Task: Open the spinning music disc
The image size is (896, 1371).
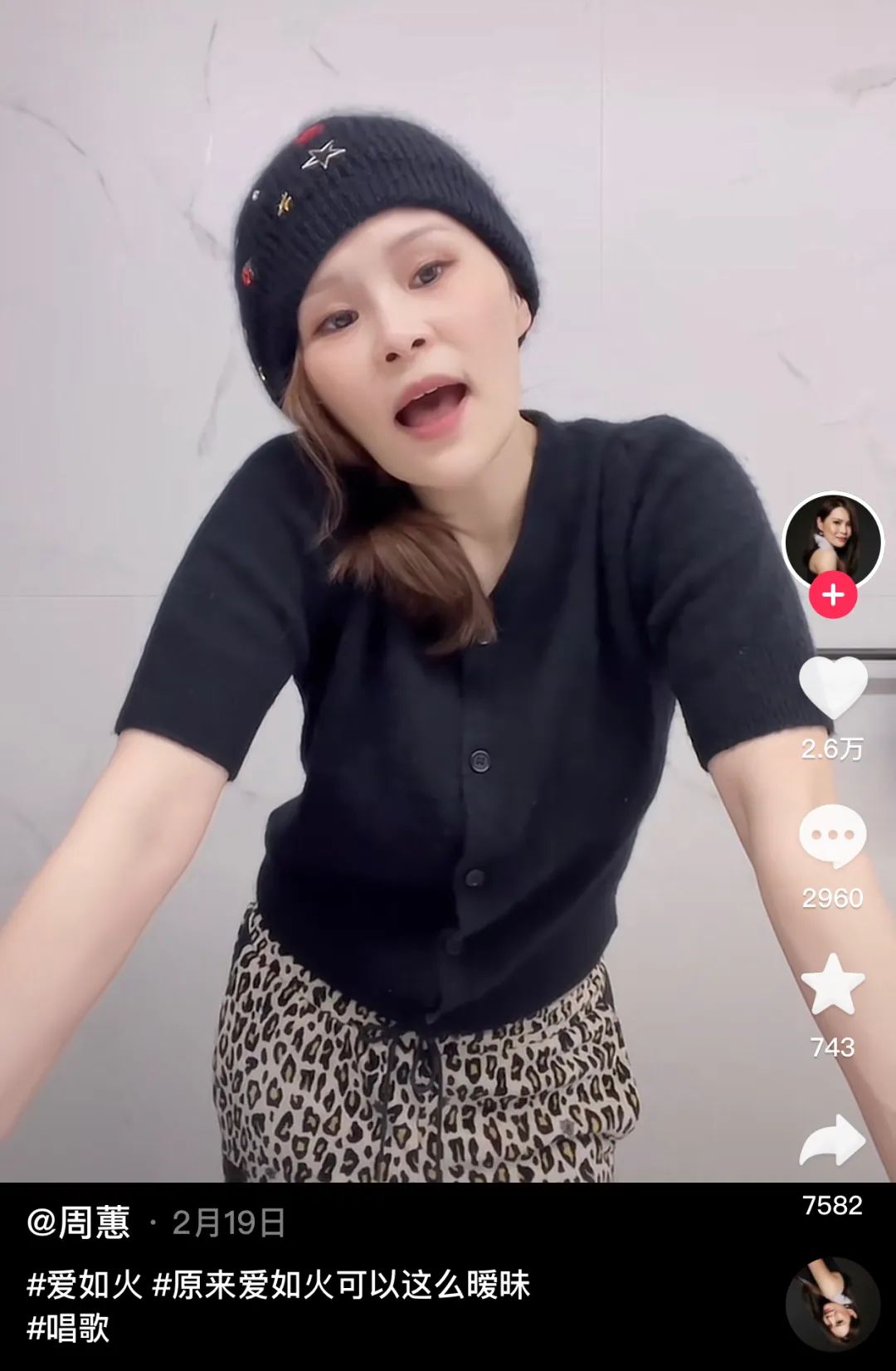Action: point(833,1305)
